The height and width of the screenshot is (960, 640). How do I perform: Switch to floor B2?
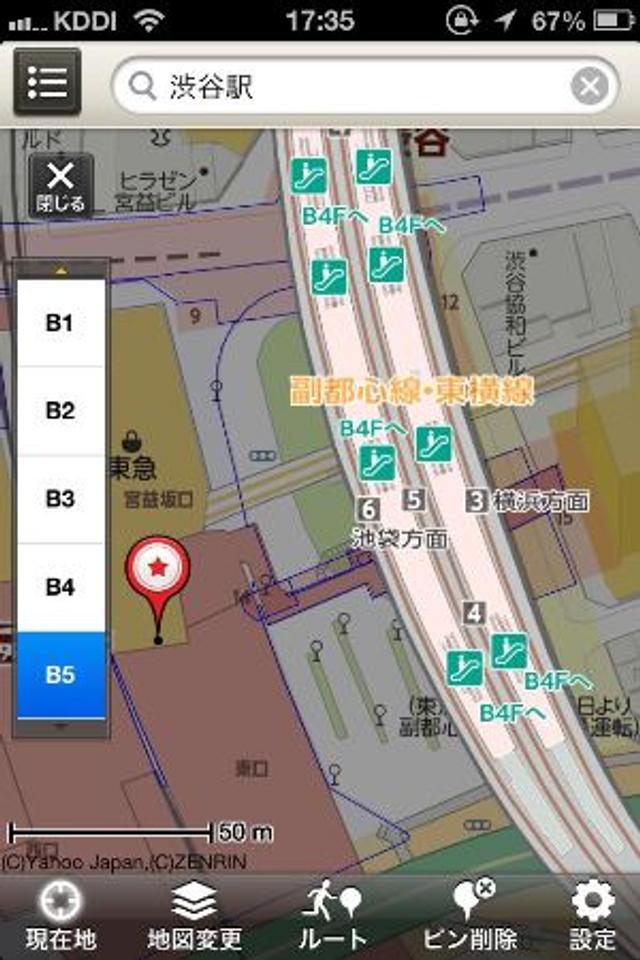[61, 411]
